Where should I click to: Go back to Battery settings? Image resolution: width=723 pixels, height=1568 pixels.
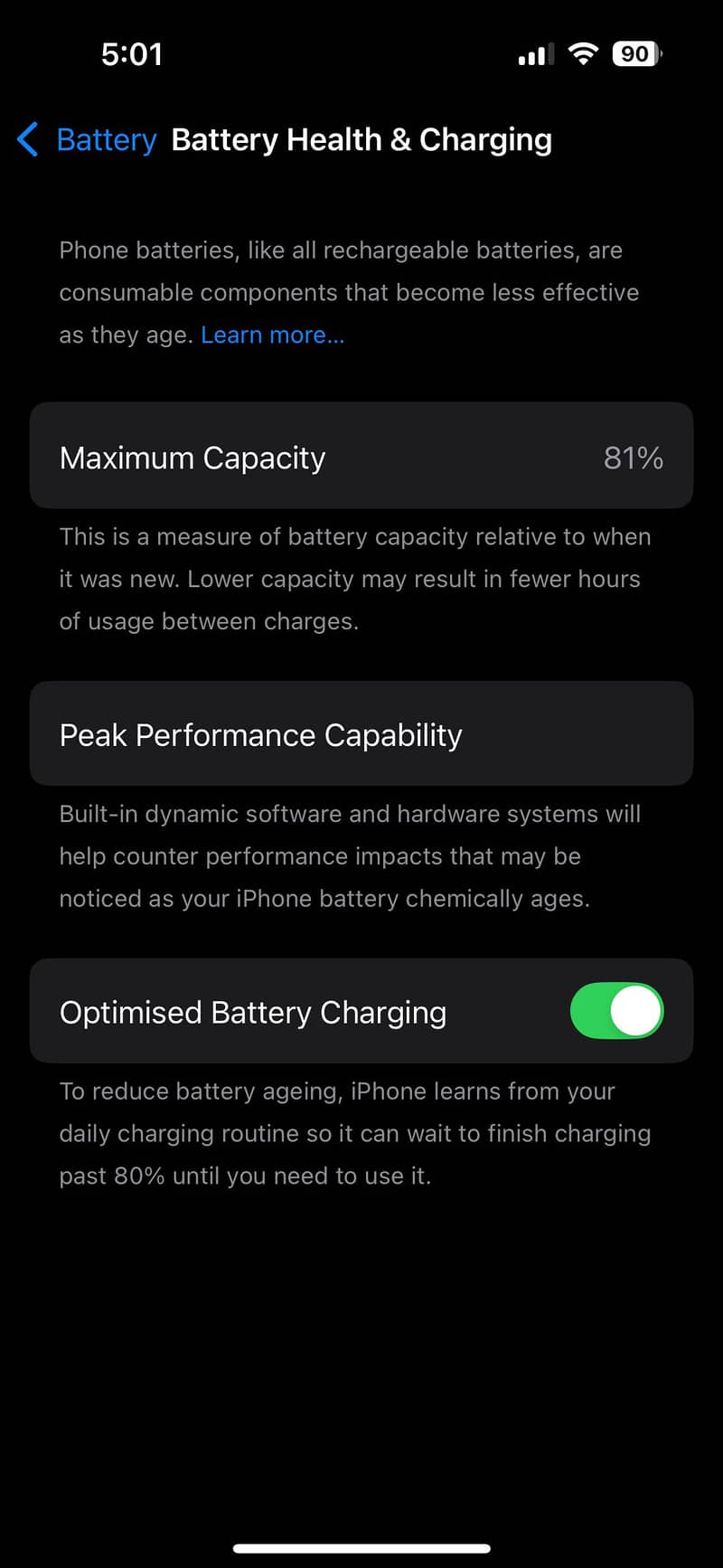(x=87, y=140)
